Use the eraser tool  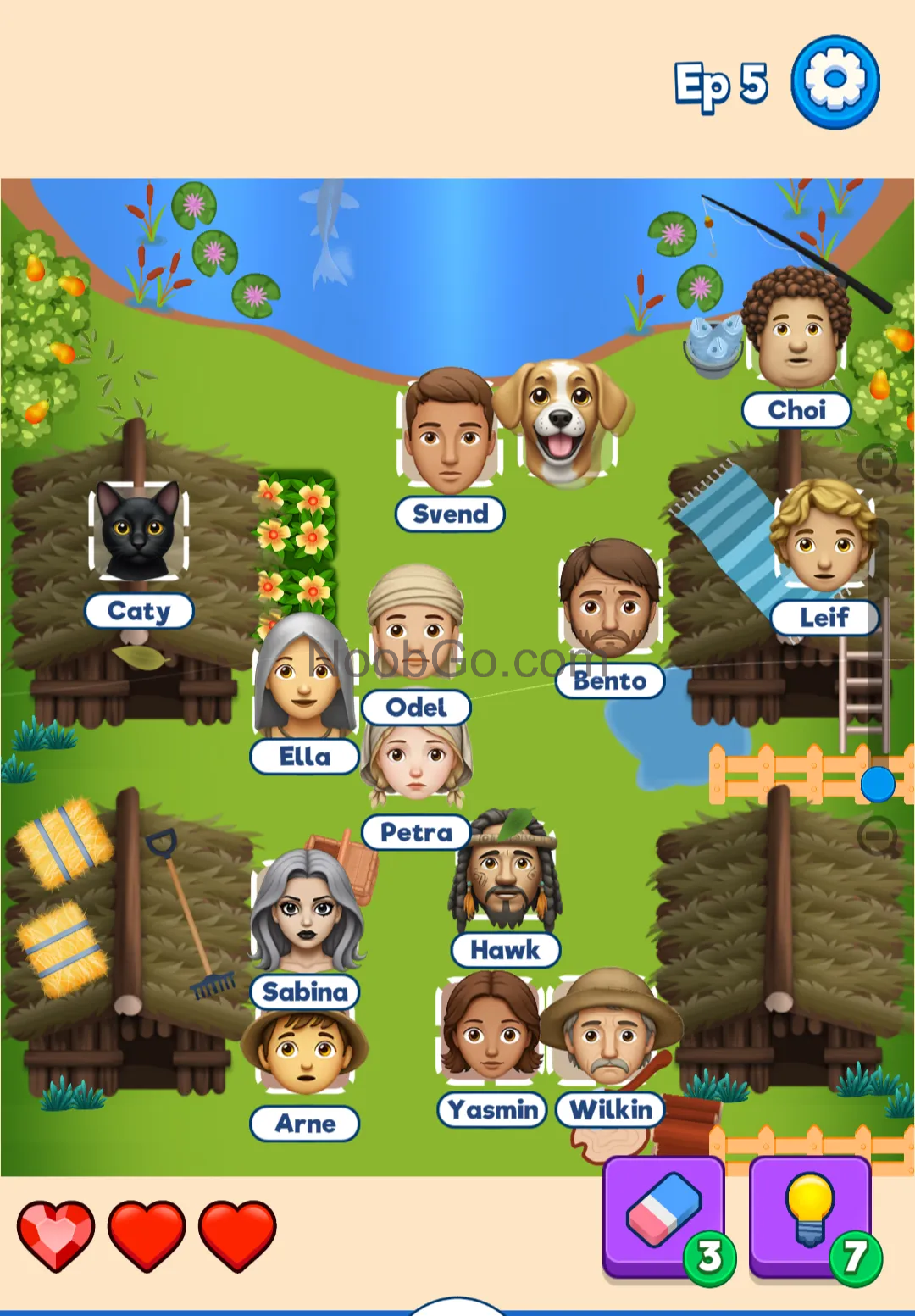(x=664, y=1214)
